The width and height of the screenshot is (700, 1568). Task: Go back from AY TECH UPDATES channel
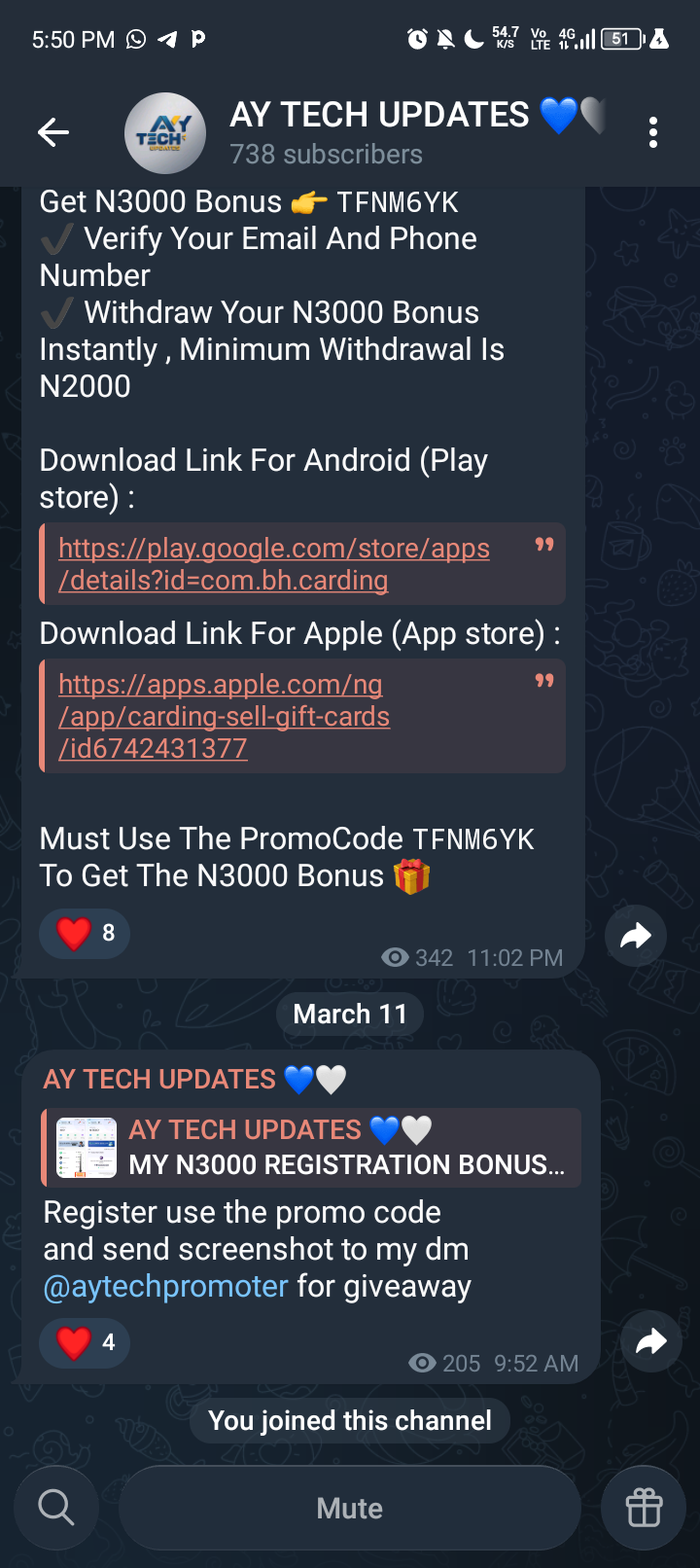[53, 132]
